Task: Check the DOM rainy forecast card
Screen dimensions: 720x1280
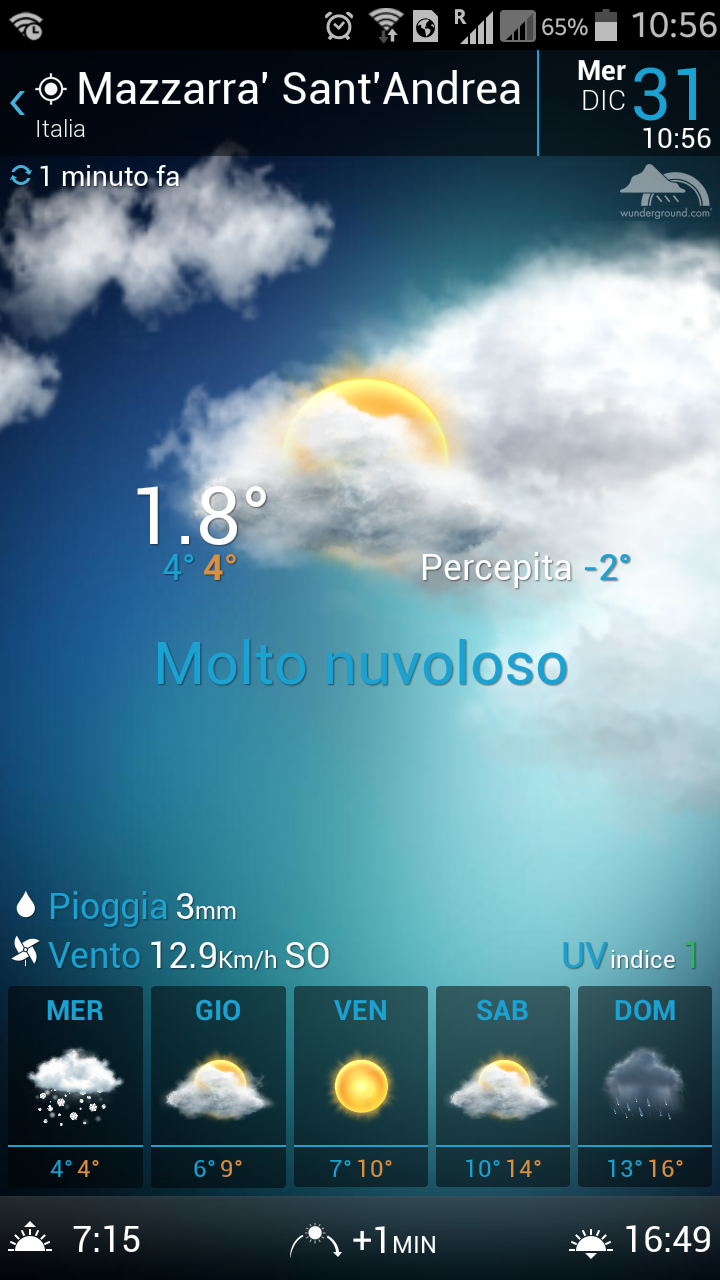Action: 645,1086
